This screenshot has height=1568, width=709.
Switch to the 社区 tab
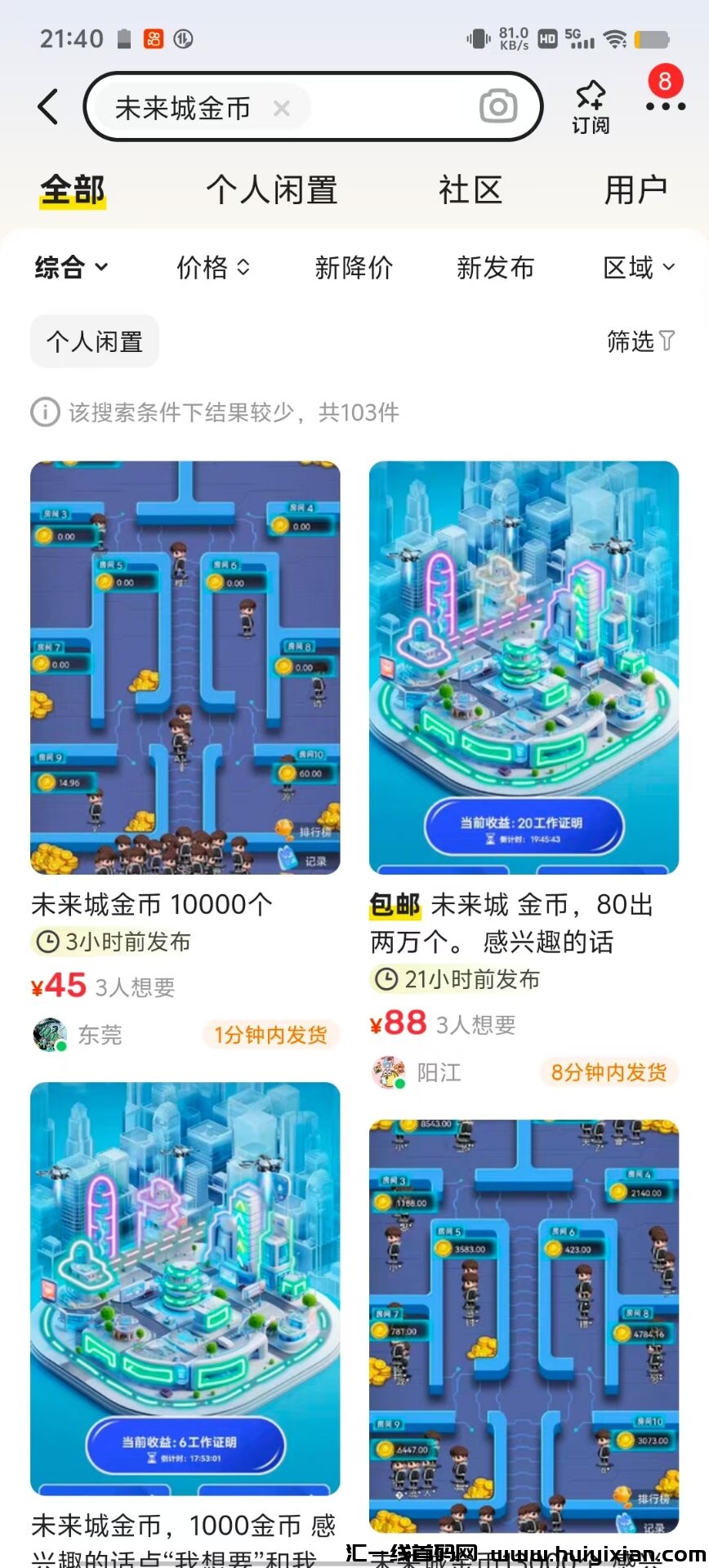coord(470,189)
